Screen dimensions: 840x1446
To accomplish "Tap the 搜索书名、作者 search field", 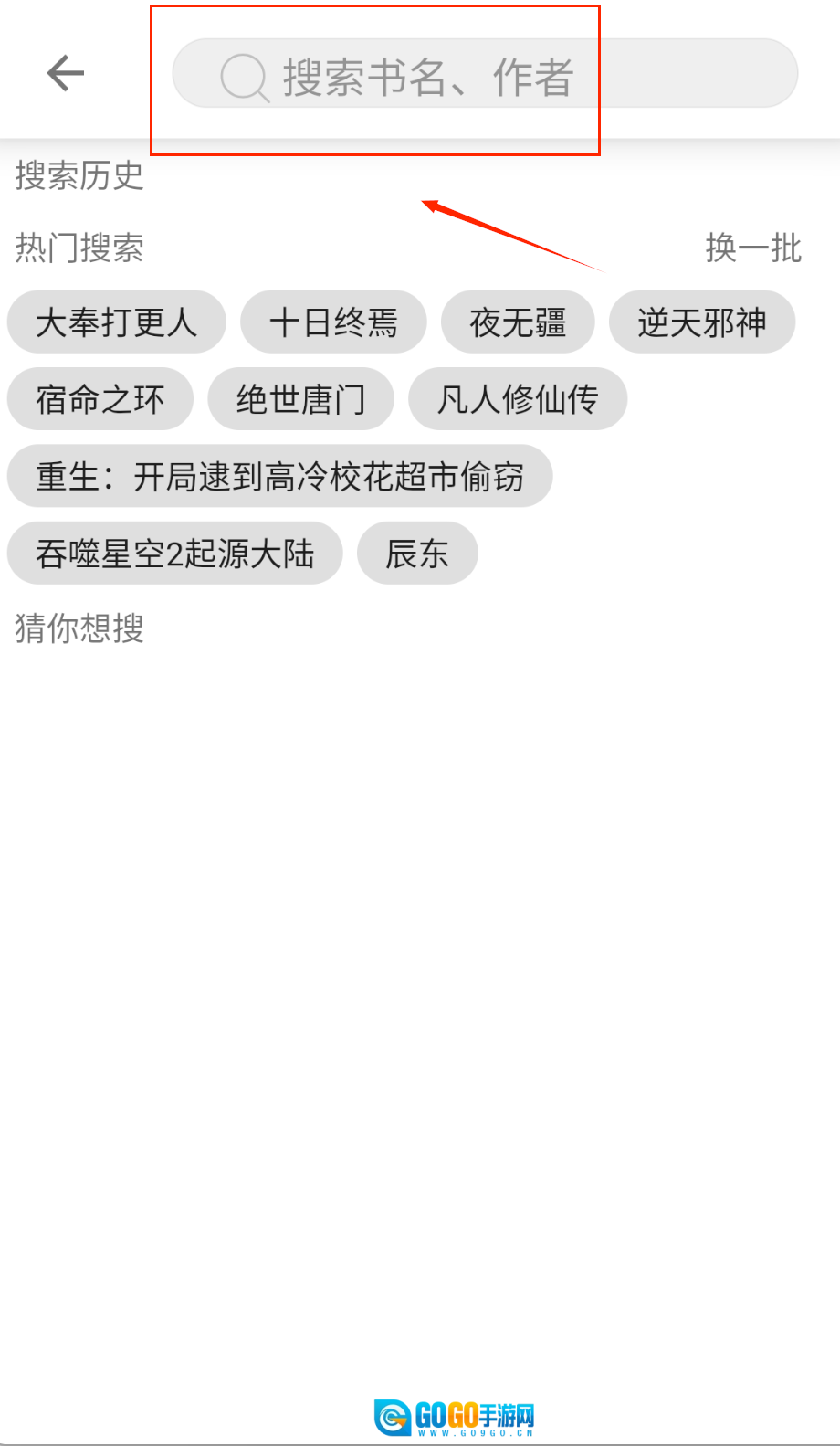I will 484,73.
